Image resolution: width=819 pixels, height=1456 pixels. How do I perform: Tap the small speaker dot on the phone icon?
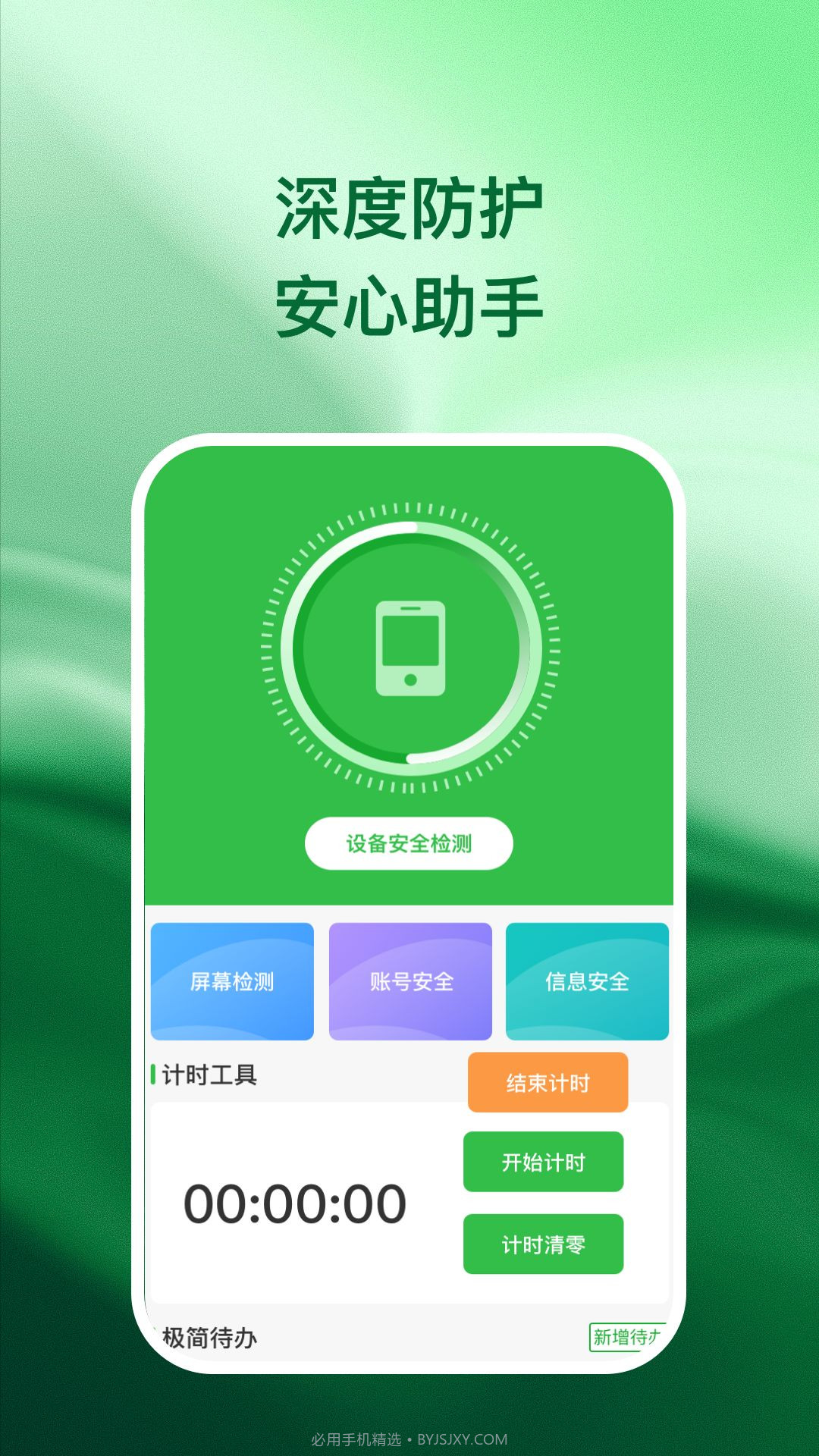pyautogui.click(x=409, y=679)
